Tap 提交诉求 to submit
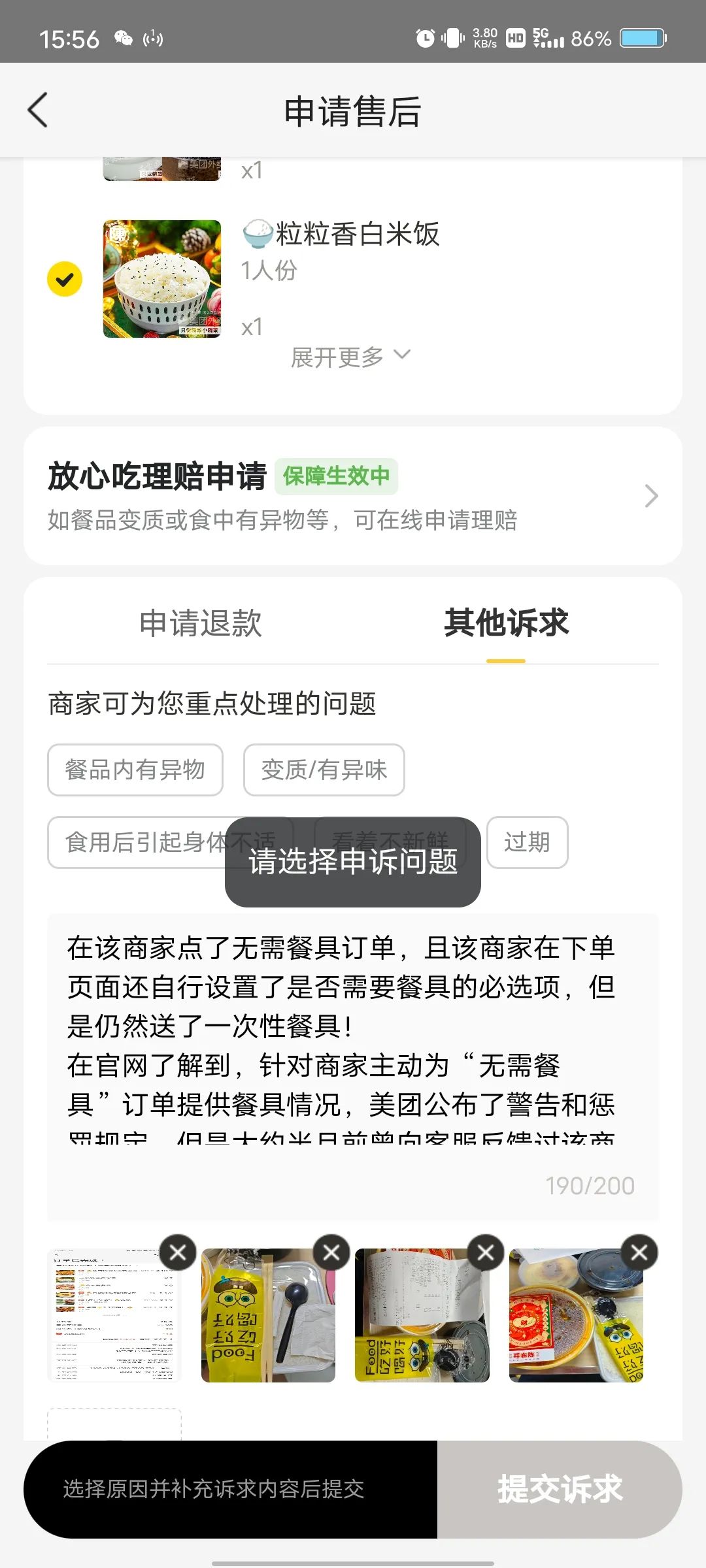Viewport: 706px width, 1568px height. [x=560, y=1489]
